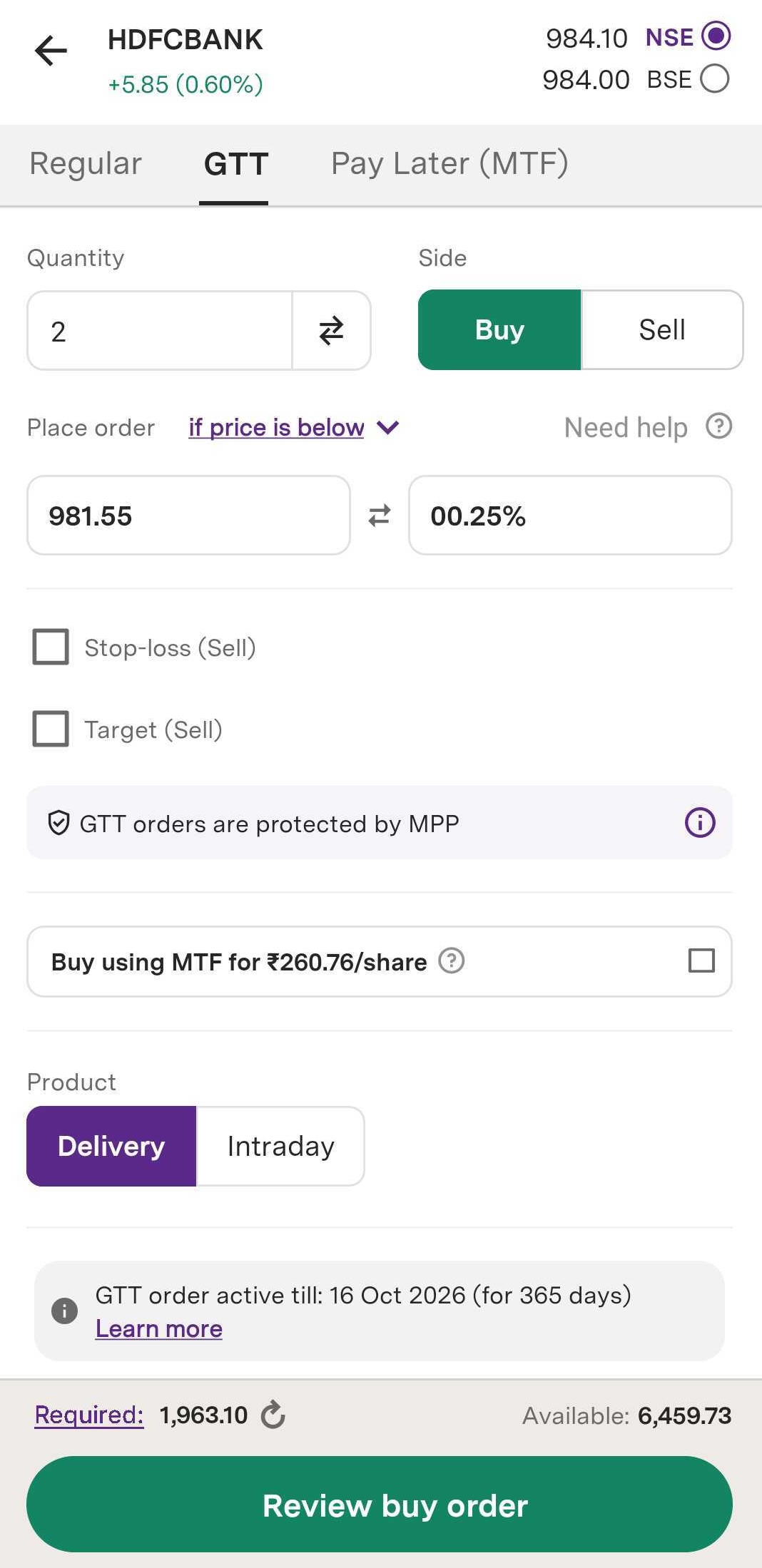Screen dimensions: 762x1568
Task: Tap the swap icon beside quantity
Action: (331, 331)
